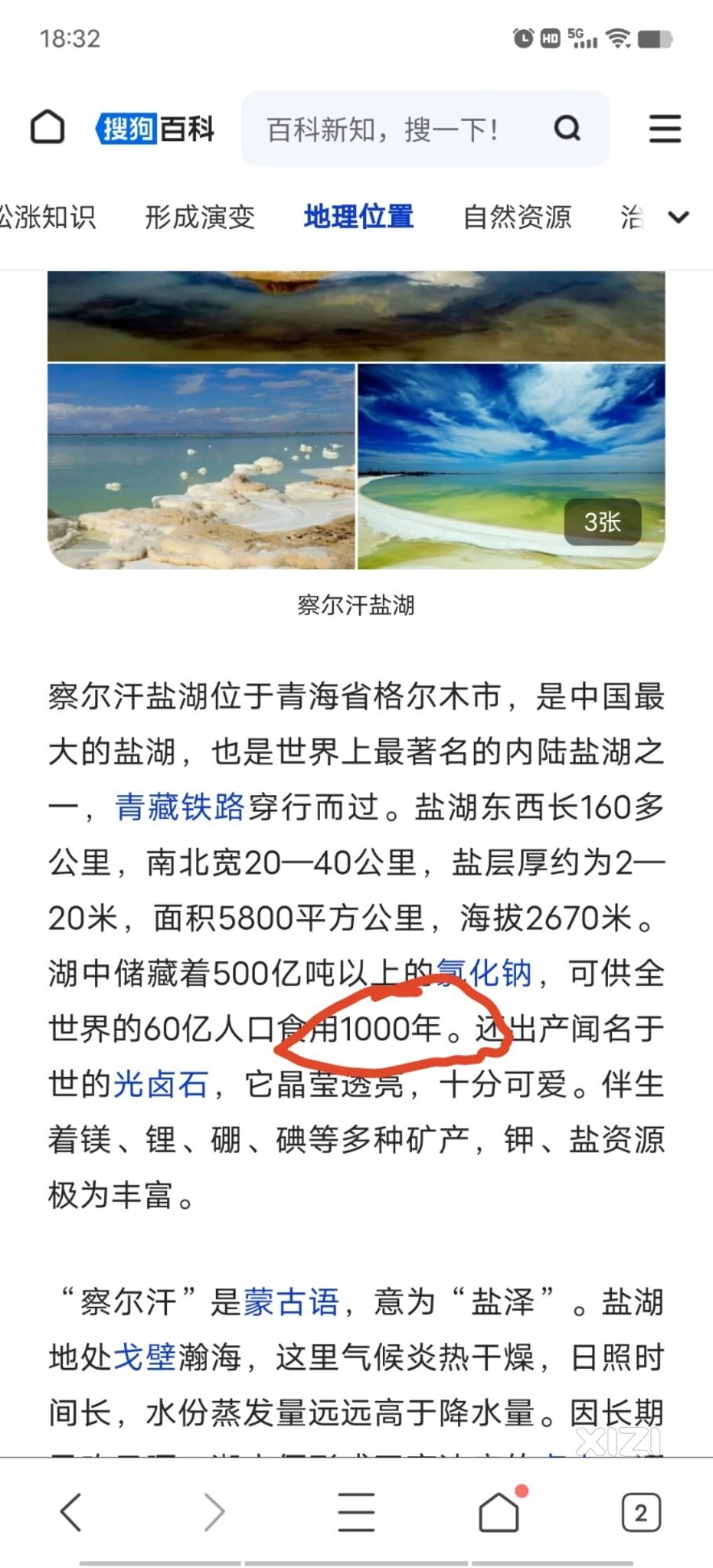This screenshot has width=713, height=1568.
Task: Open the 蒙古语 link
Action: coord(291,1302)
